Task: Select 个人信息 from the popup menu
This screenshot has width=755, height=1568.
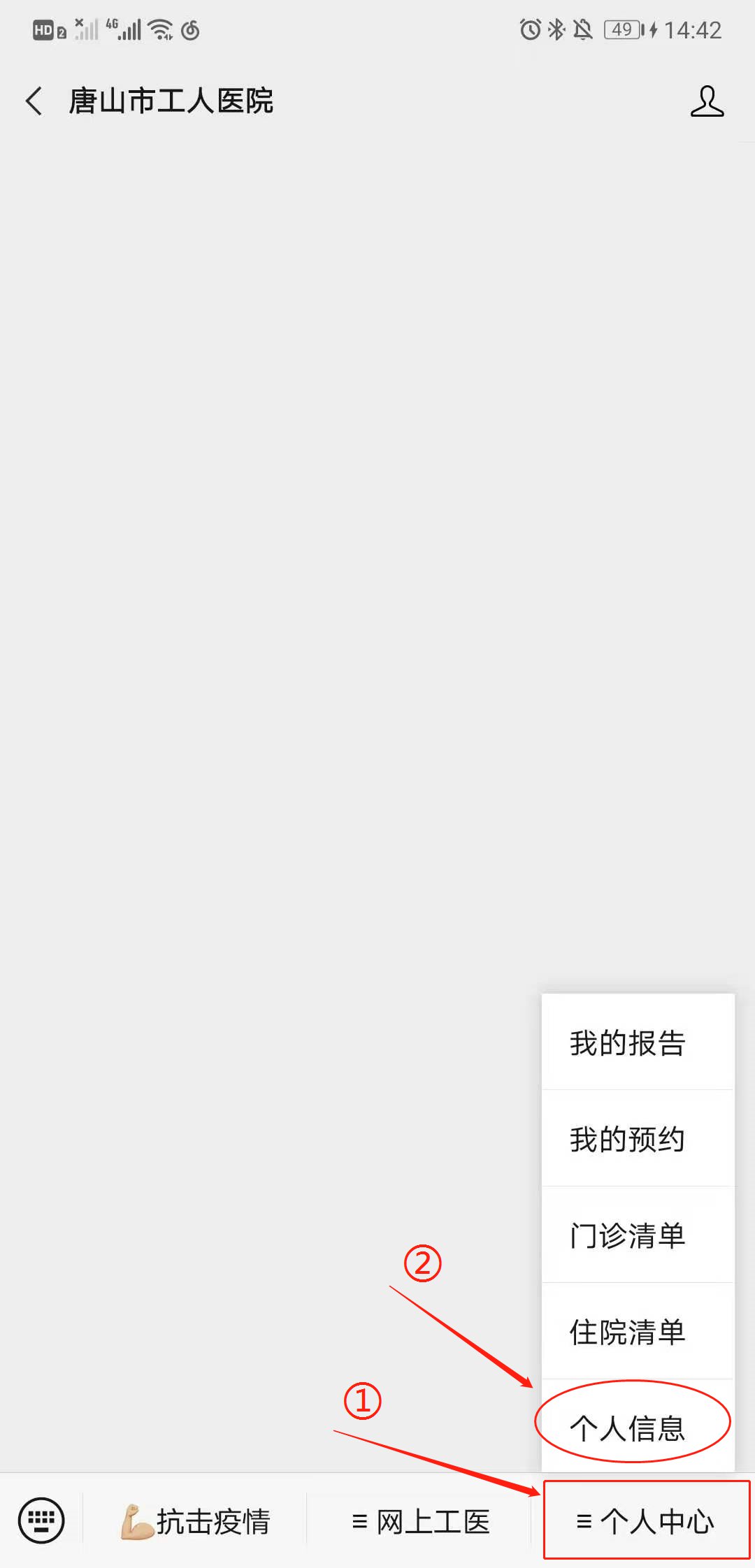Action: (627, 1427)
